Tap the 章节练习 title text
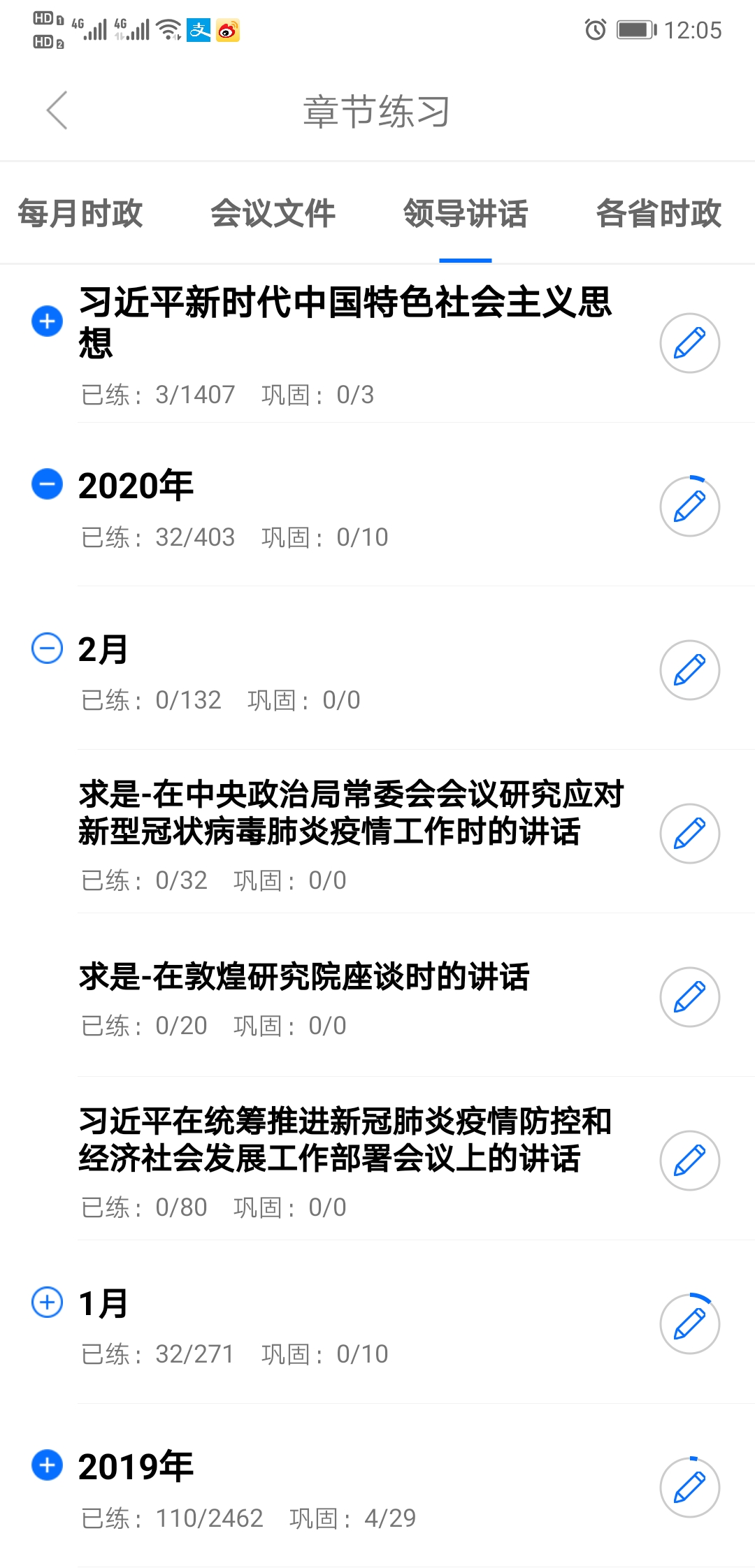Screen dimensions: 755x1568 pyautogui.click(x=376, y=112)
